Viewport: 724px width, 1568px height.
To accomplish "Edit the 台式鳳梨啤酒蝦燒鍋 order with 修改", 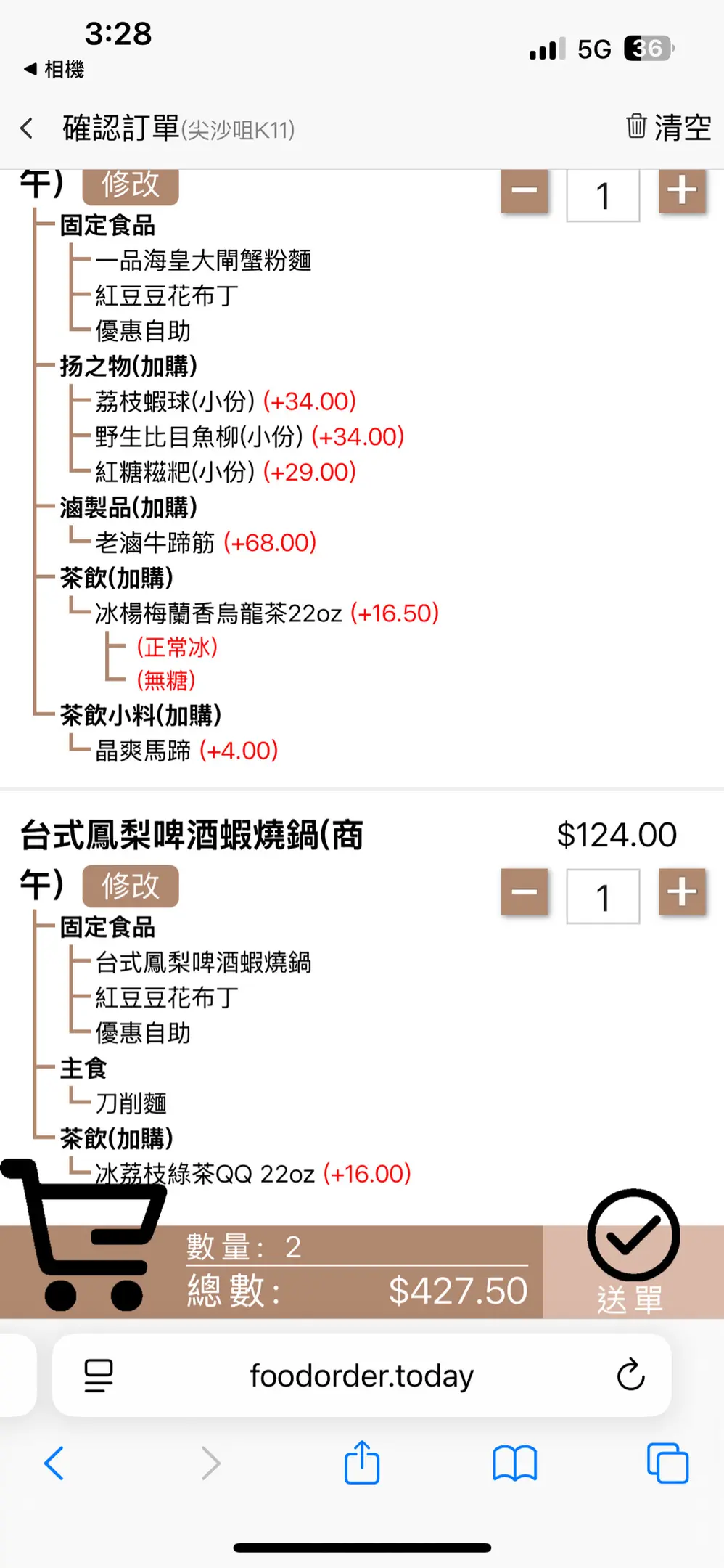I will (131, 886).
